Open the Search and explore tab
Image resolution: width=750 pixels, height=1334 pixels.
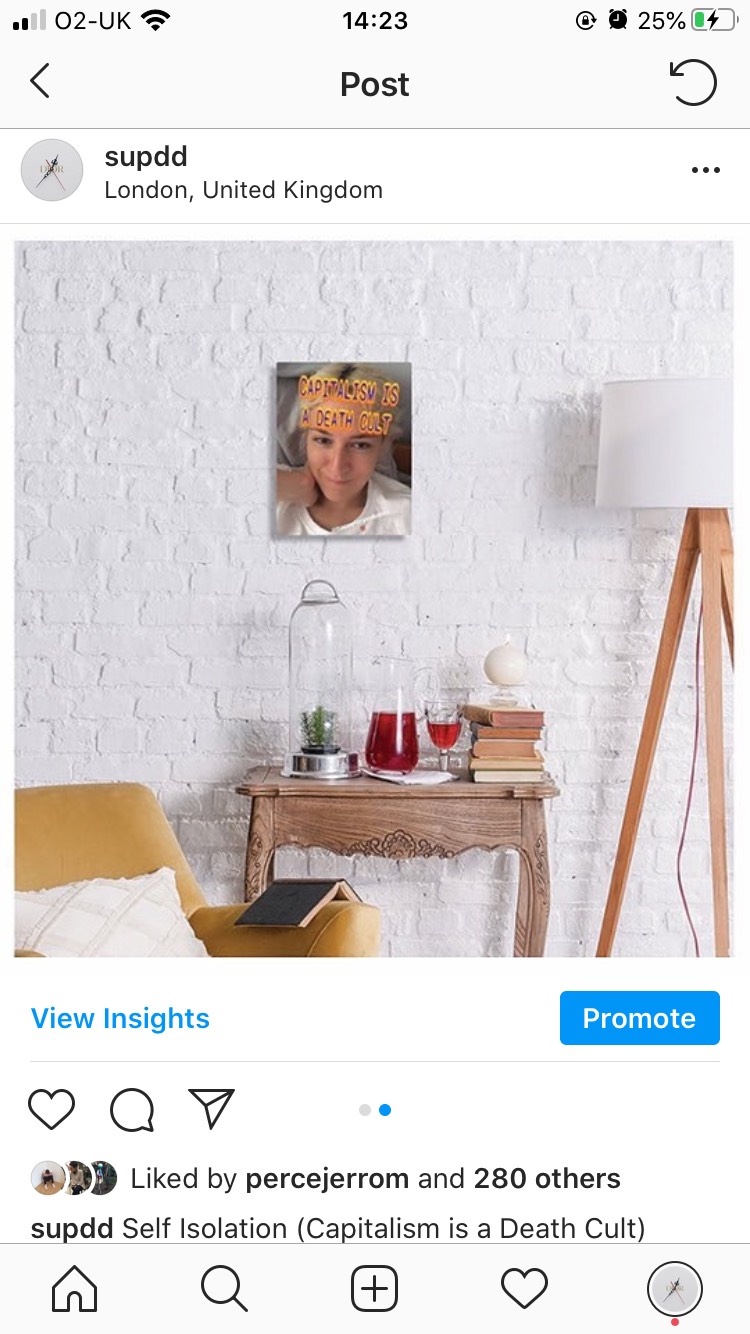[224, 1288]
